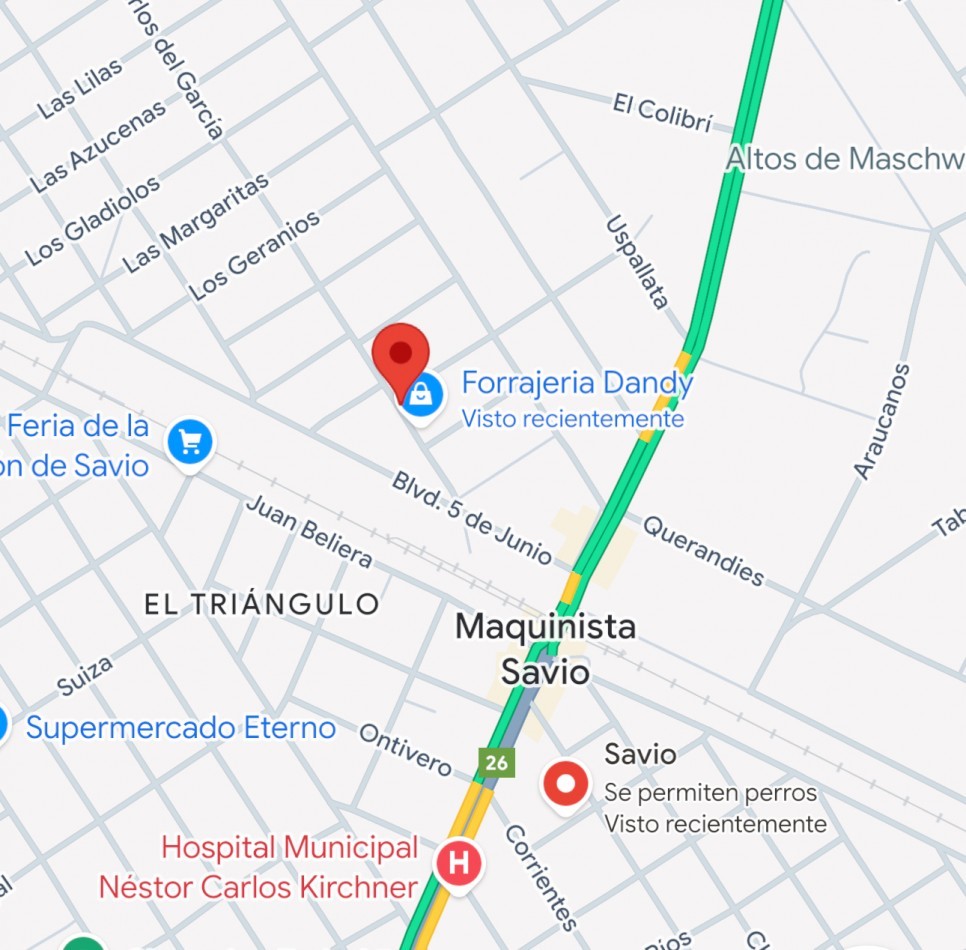966x950 pixels.
Task: Open Hospital Municipal Néstor Carlos Kirchner marker
Action: (x=458, y=863)
